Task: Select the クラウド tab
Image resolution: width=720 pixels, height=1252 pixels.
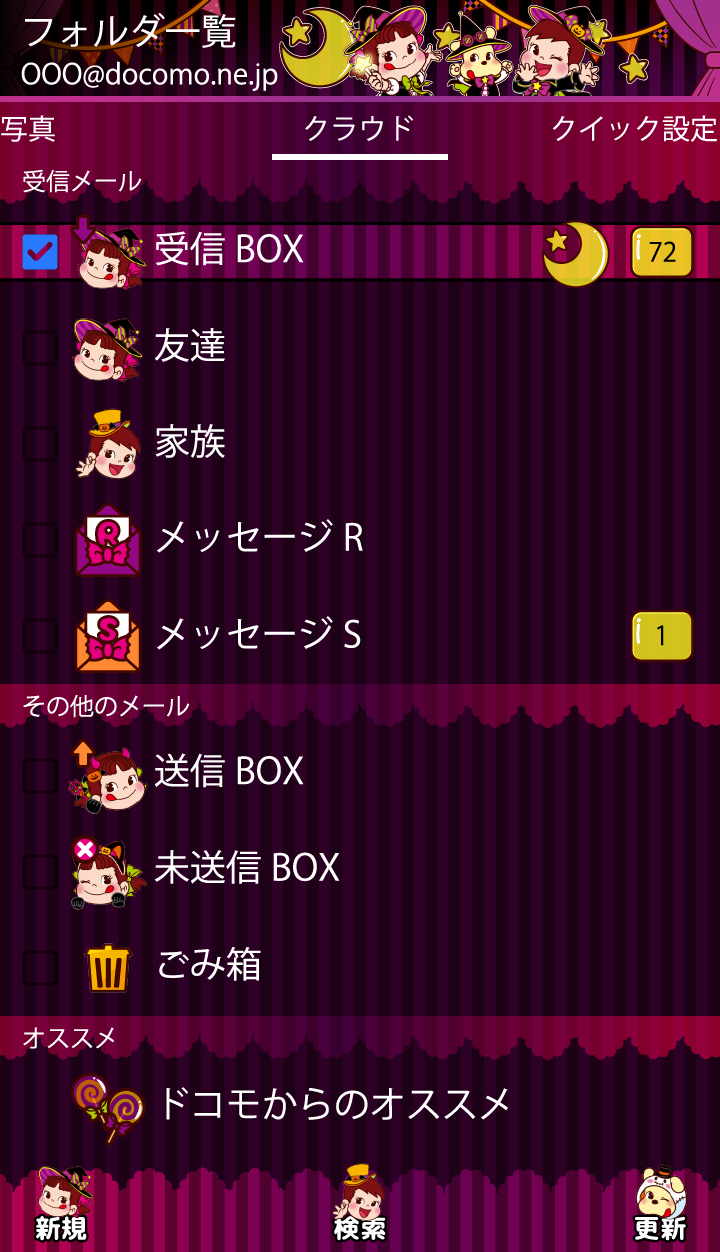Action: click(x=359, y=129)
